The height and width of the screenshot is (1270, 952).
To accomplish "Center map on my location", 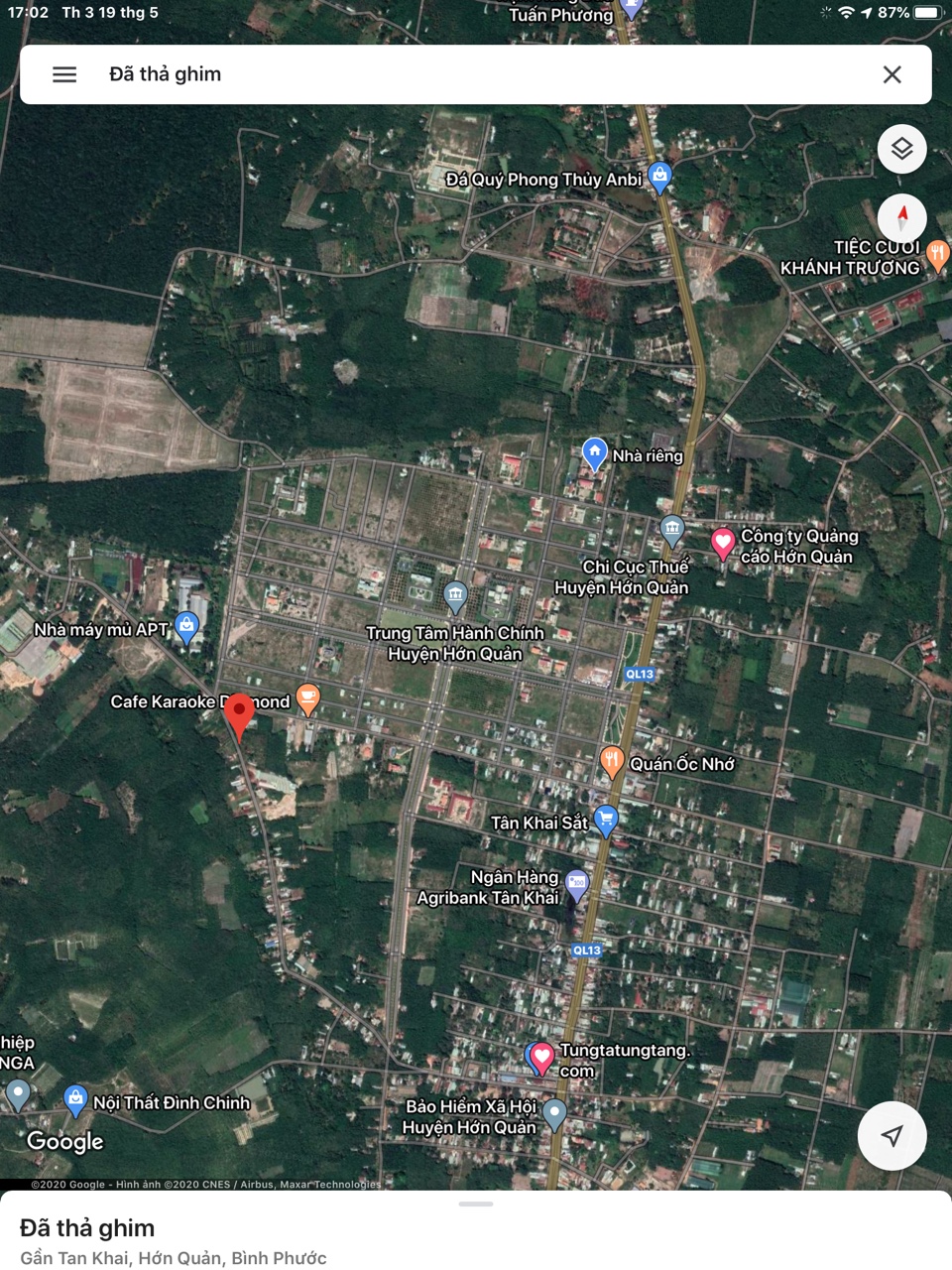I will [x=892, y=1136].
